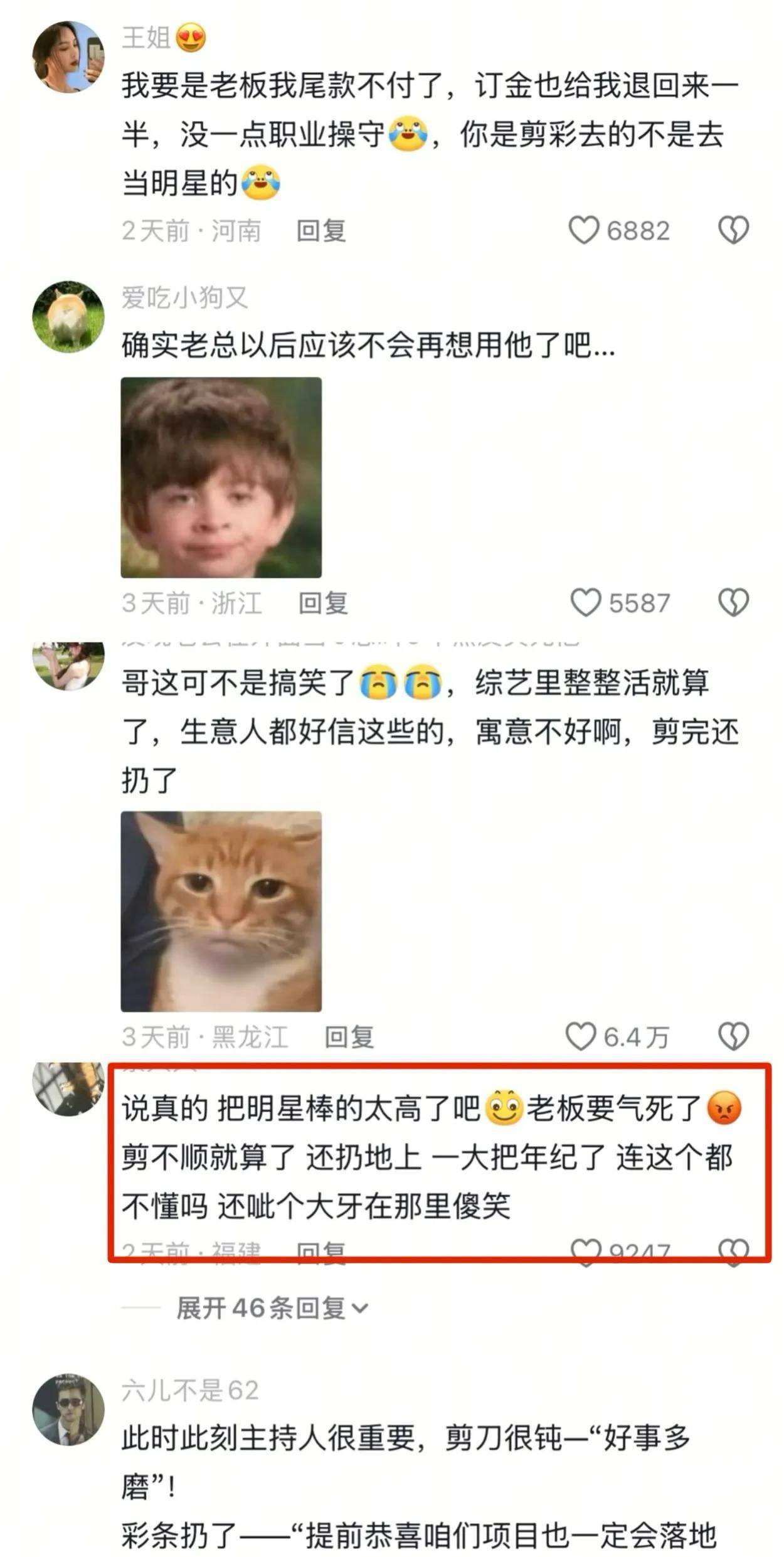Like 王姐's comment with 6882 likes

point(583,230)
